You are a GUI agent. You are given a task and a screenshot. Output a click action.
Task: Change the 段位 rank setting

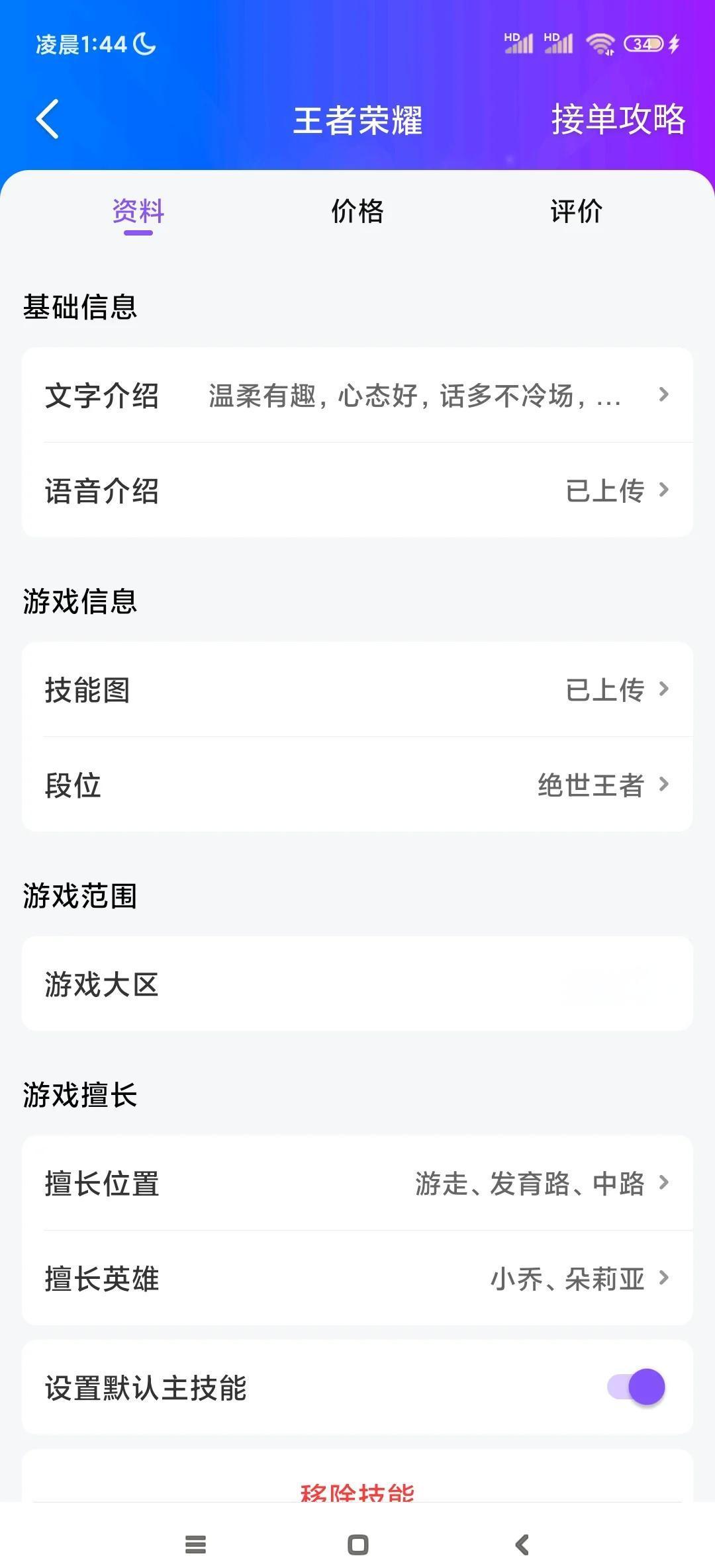tap(358, 785)
